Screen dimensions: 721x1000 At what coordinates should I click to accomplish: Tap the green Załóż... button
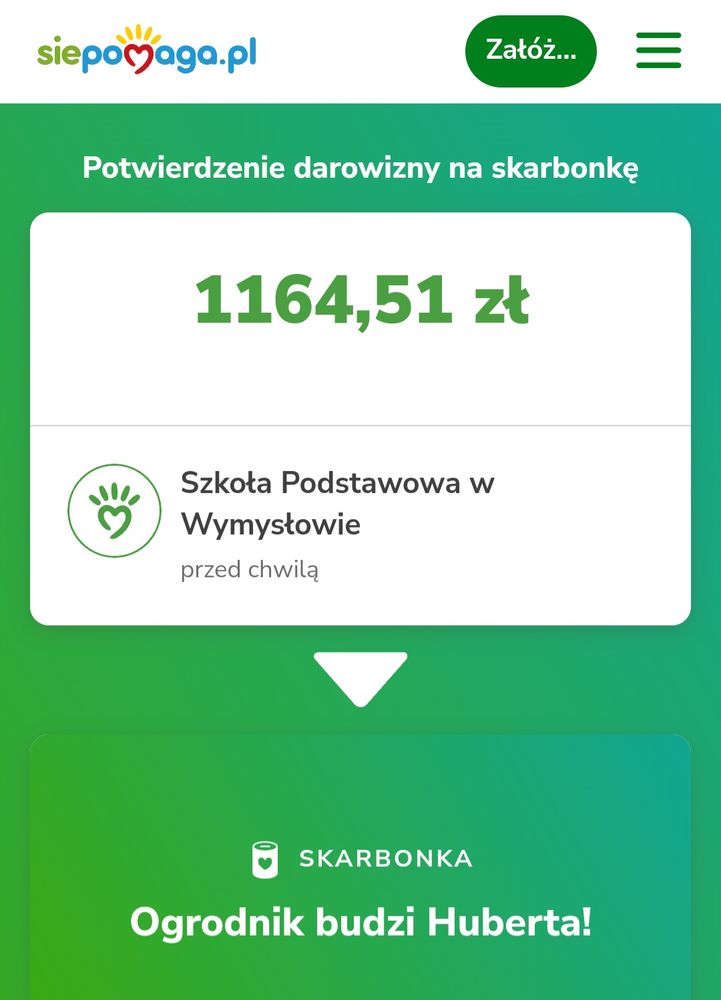(530, 50)
